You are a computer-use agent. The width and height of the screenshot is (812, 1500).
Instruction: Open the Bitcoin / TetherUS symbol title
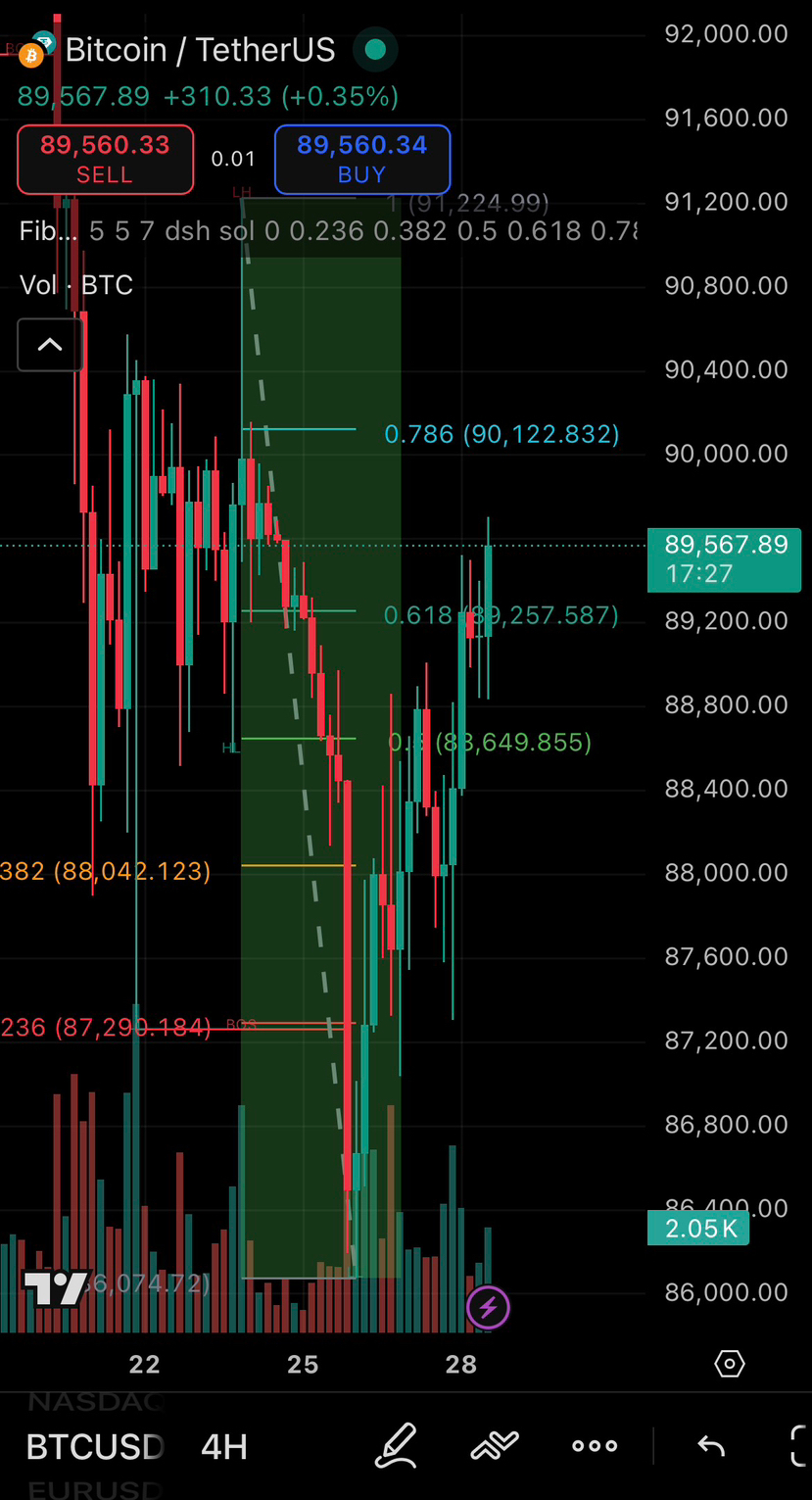(x=200, y=50)
